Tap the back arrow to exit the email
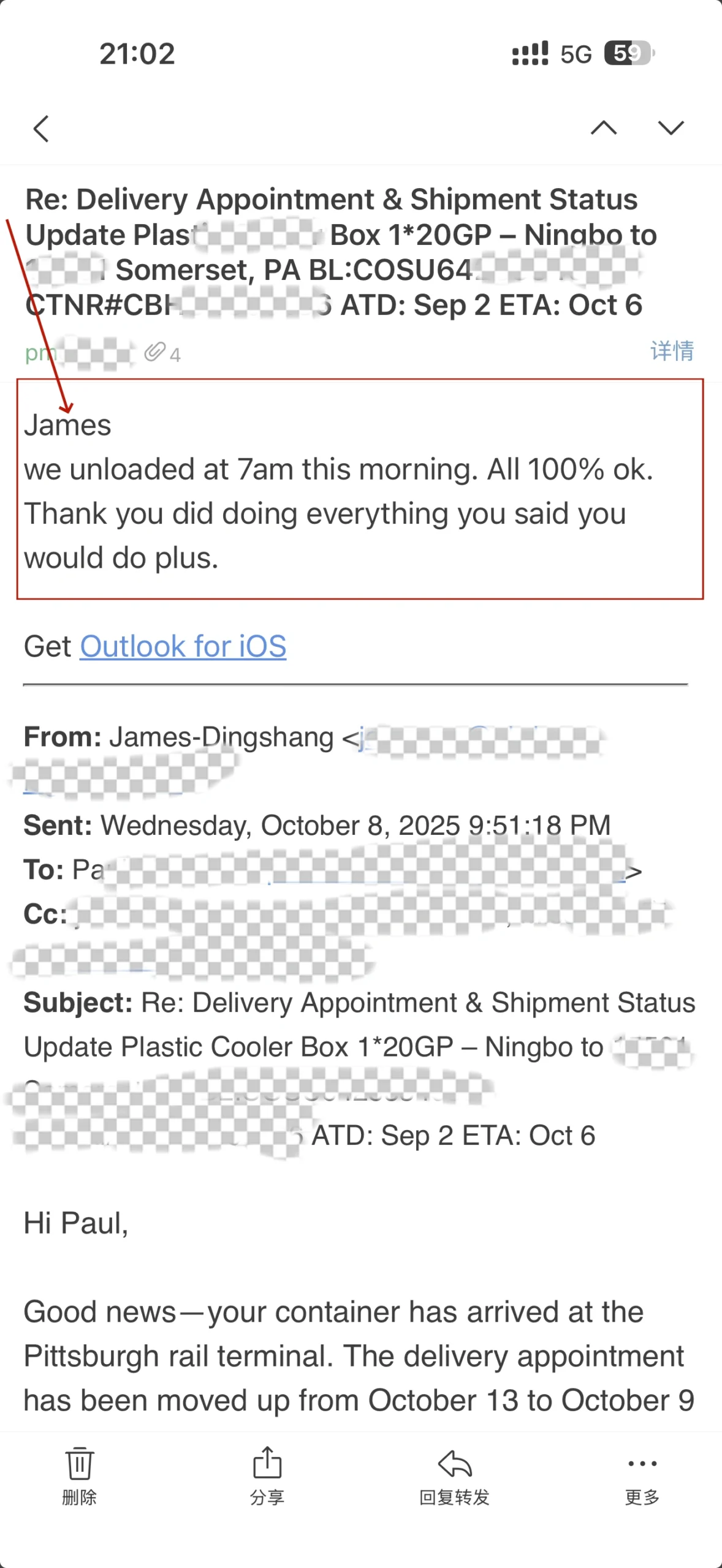This screenshot has height=1568, width=722. (40, 129)
